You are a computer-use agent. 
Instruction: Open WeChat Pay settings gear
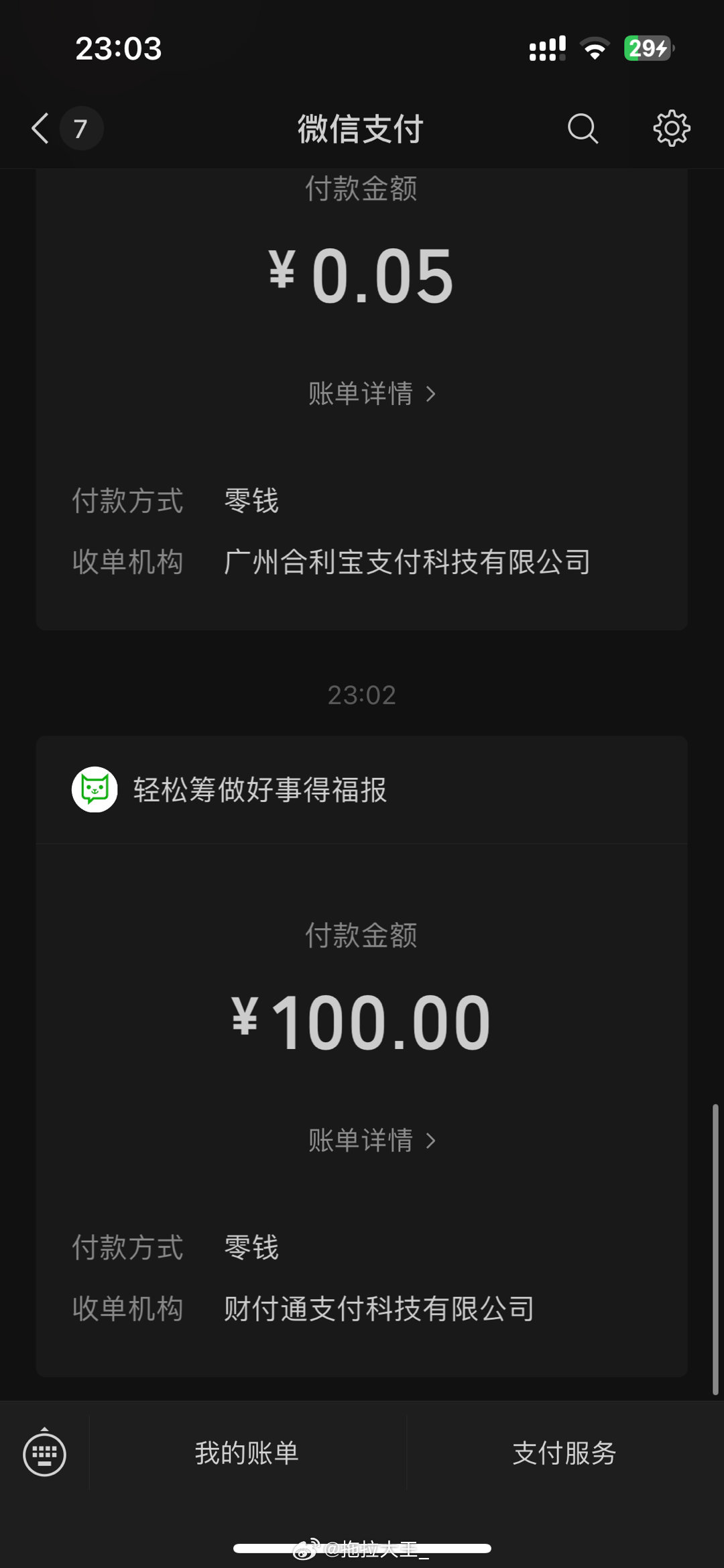coord(672,128)
